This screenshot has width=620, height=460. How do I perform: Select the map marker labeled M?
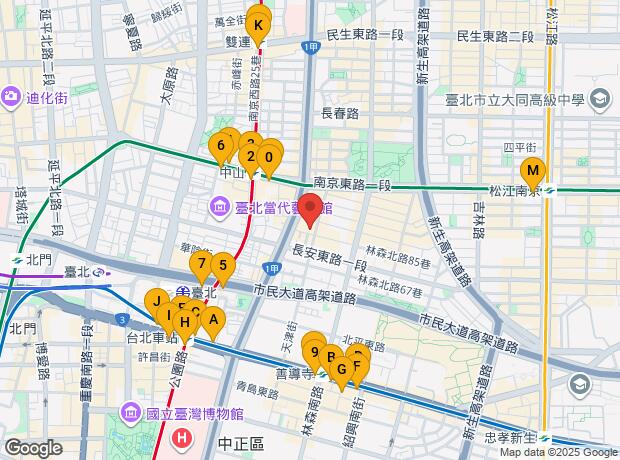coord(533,171)
